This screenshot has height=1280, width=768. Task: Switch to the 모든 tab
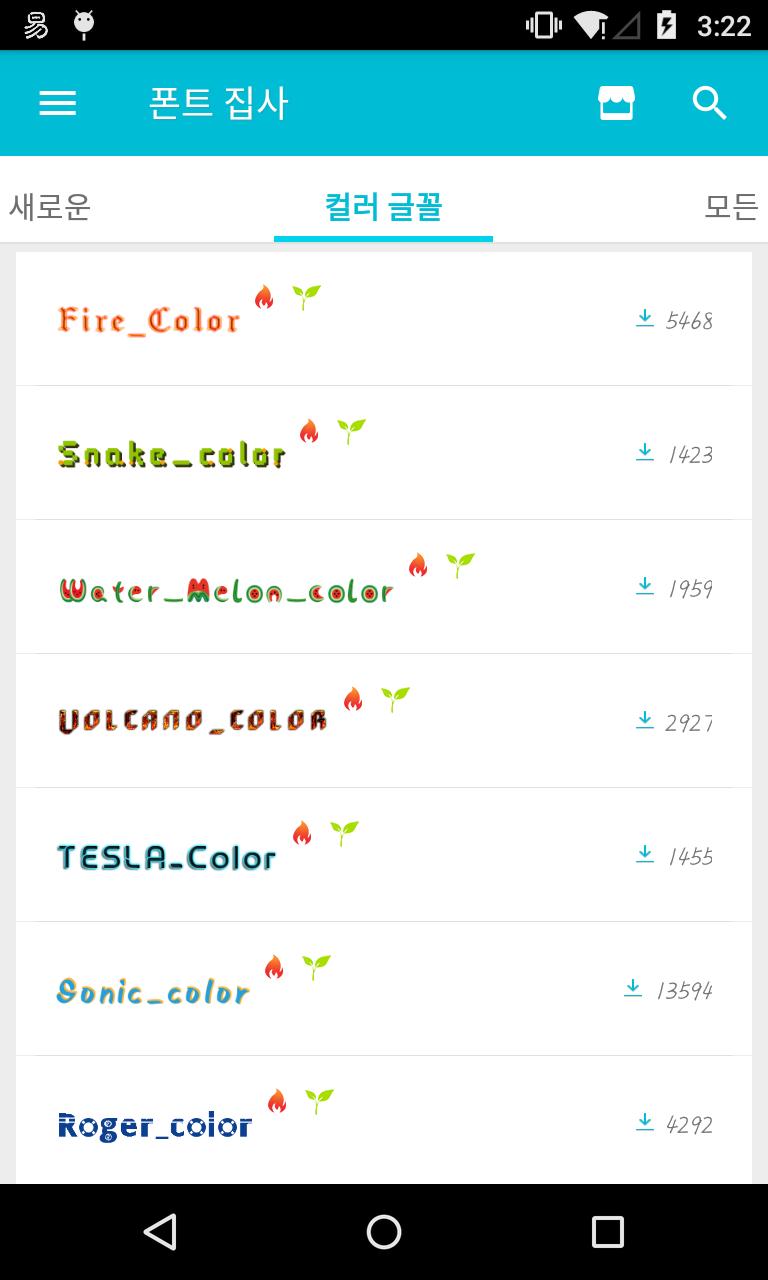coord(731,207)
